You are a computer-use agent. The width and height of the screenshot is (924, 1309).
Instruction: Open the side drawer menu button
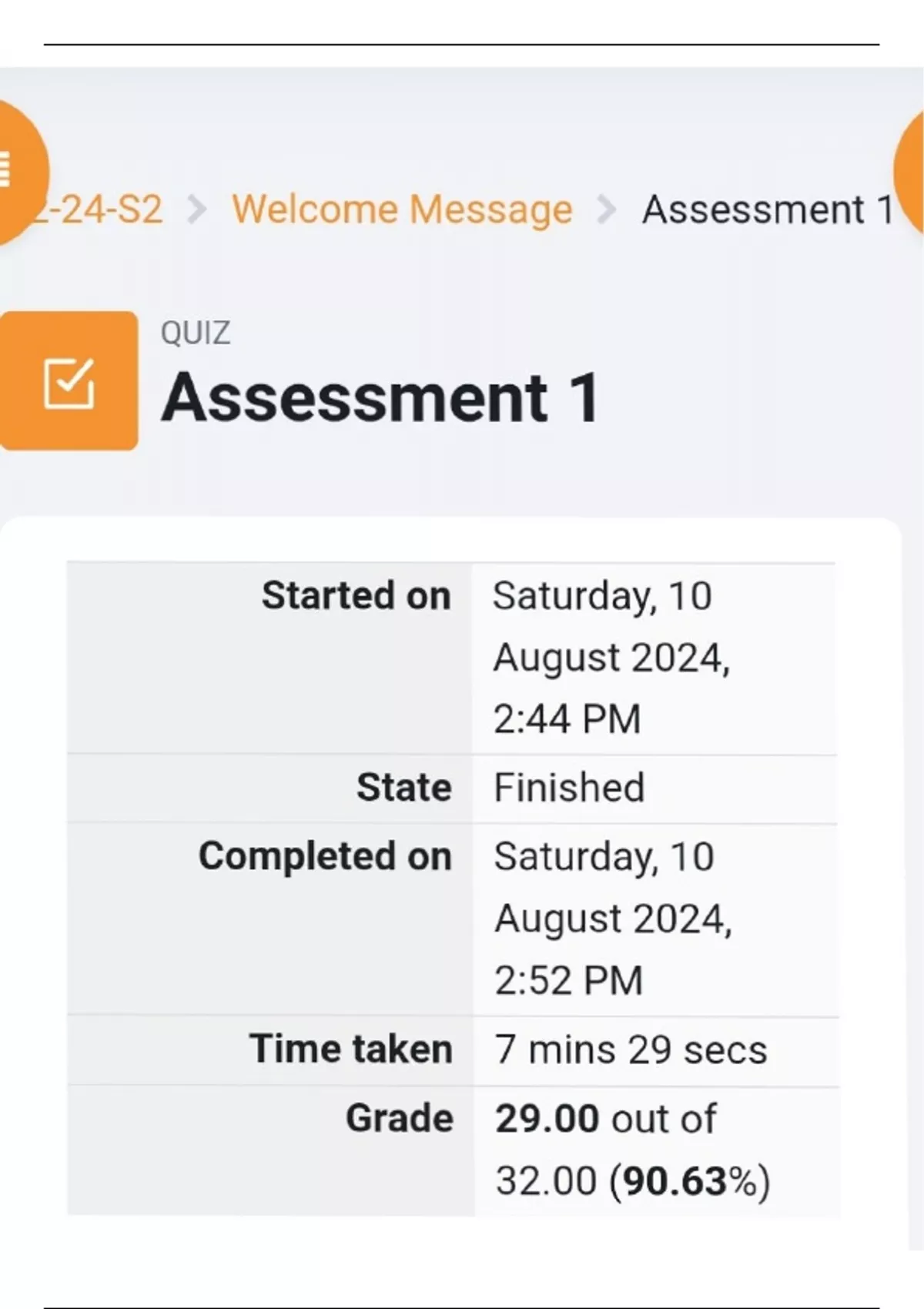(15, 171)
